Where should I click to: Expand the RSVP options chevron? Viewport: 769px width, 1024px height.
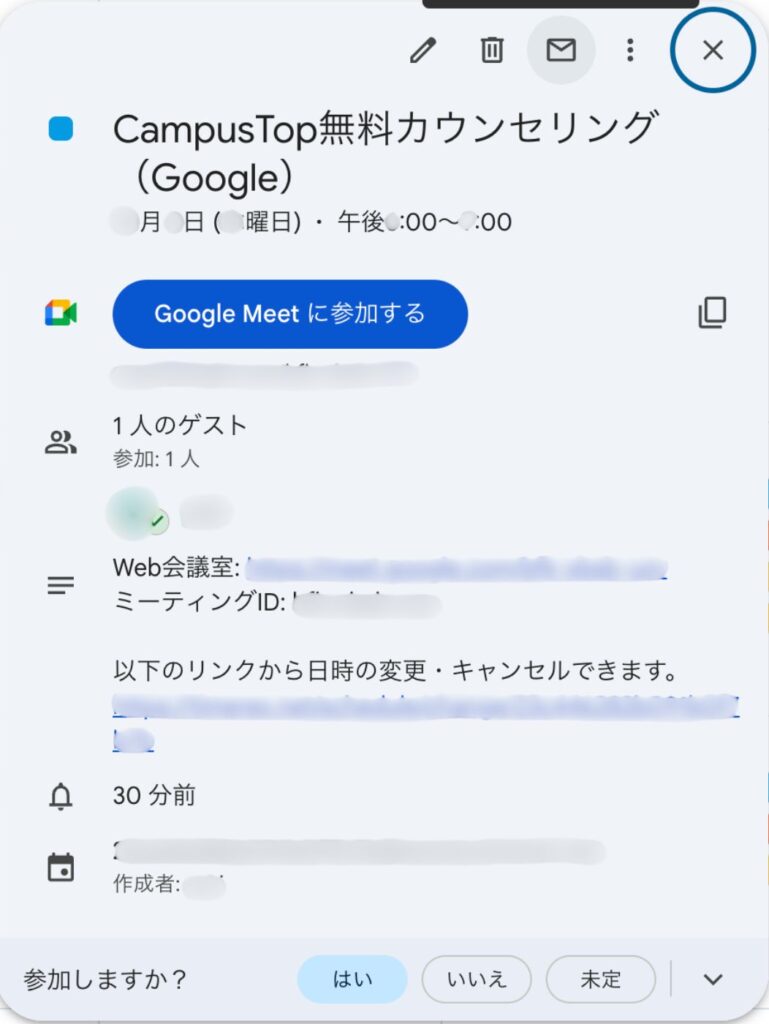tap(712, 979)
